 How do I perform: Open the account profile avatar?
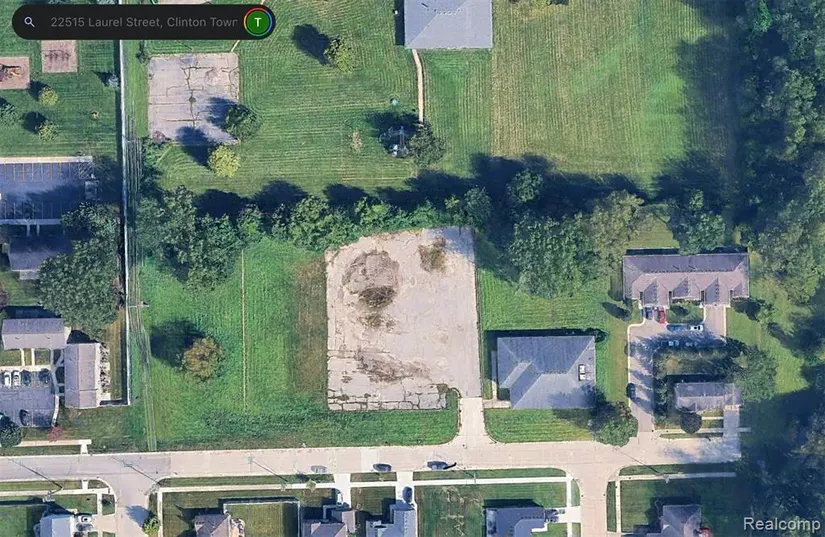click(x=258, y=21)
